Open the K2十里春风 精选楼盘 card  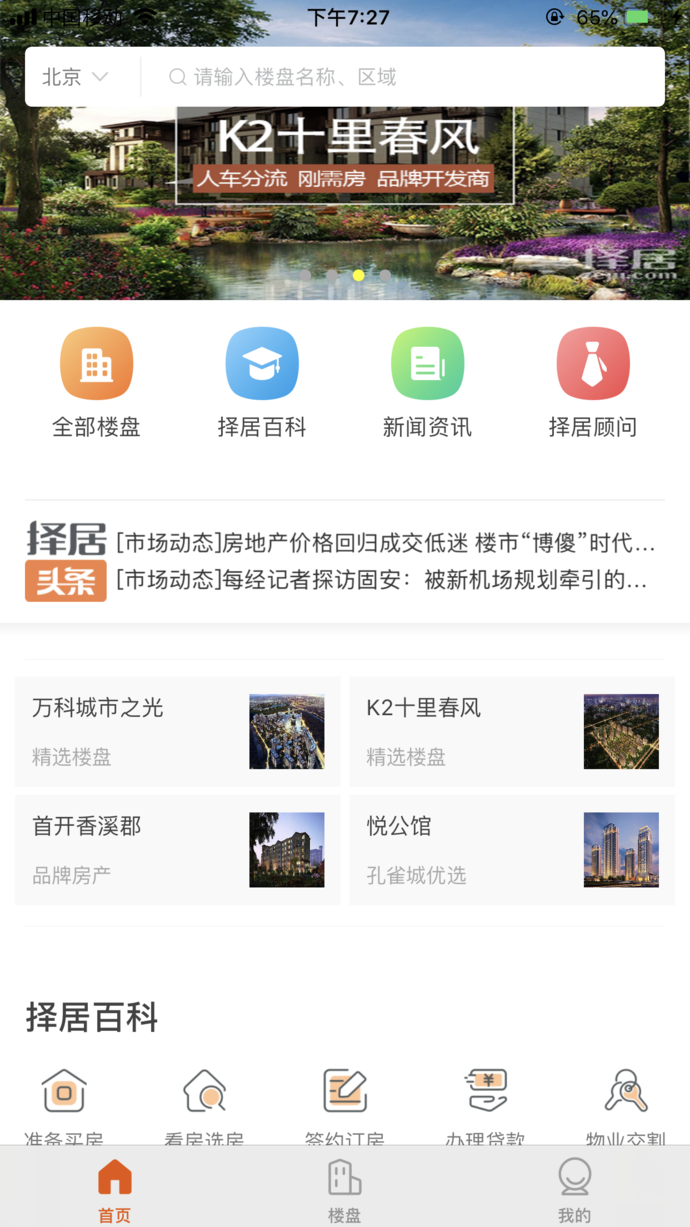(x=512, y=731)
